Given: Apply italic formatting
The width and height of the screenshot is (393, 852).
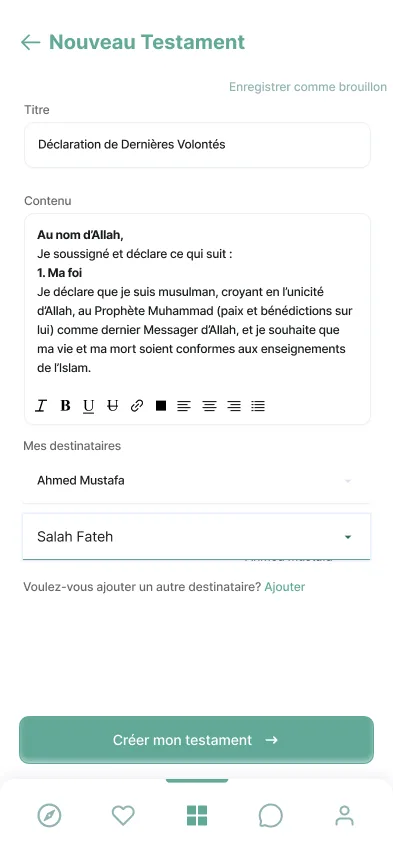Looking at the screenshot, I should click(41, 406).
